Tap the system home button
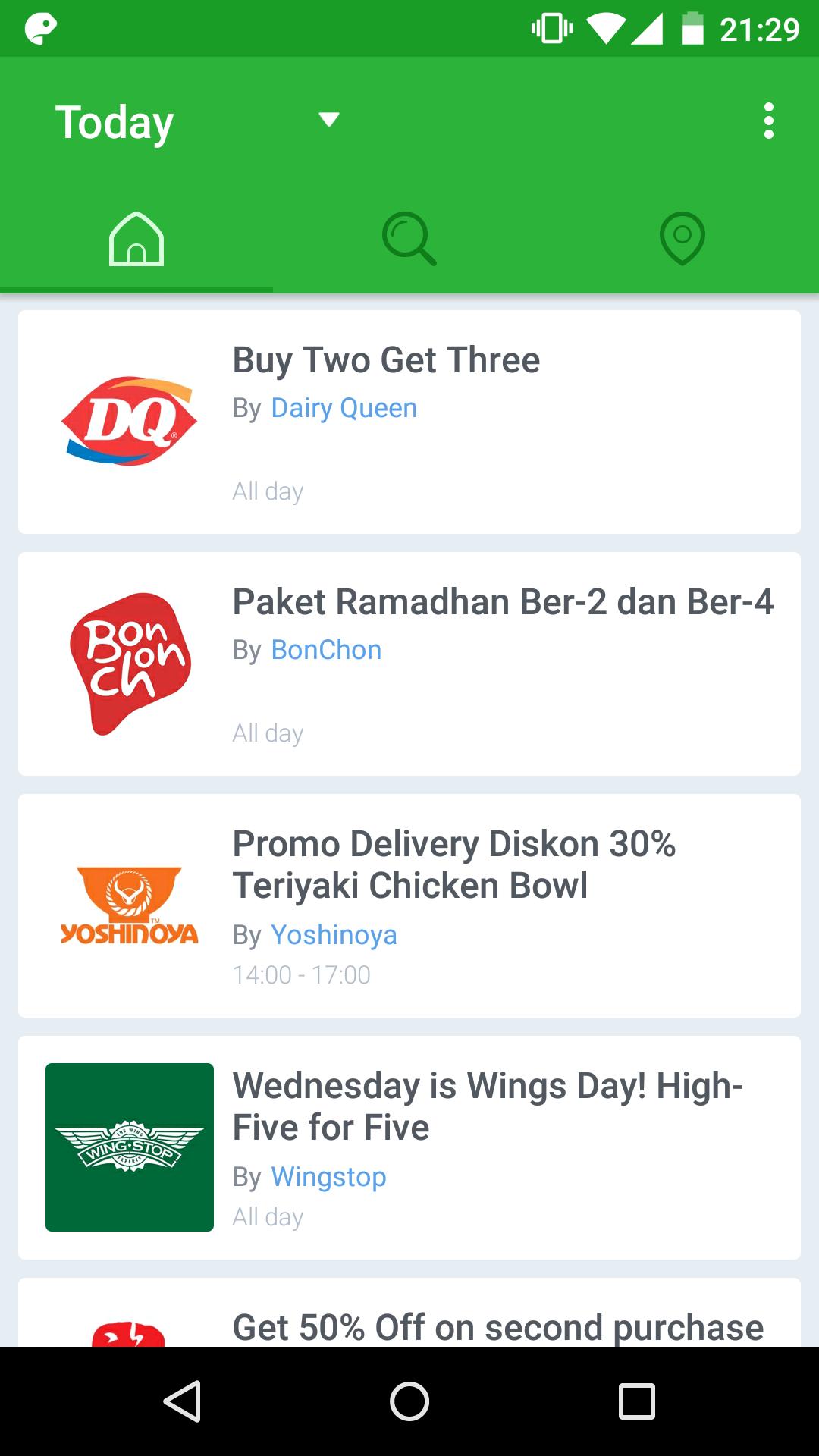This screenshot has height=1456, width=819. [409, 1401]
